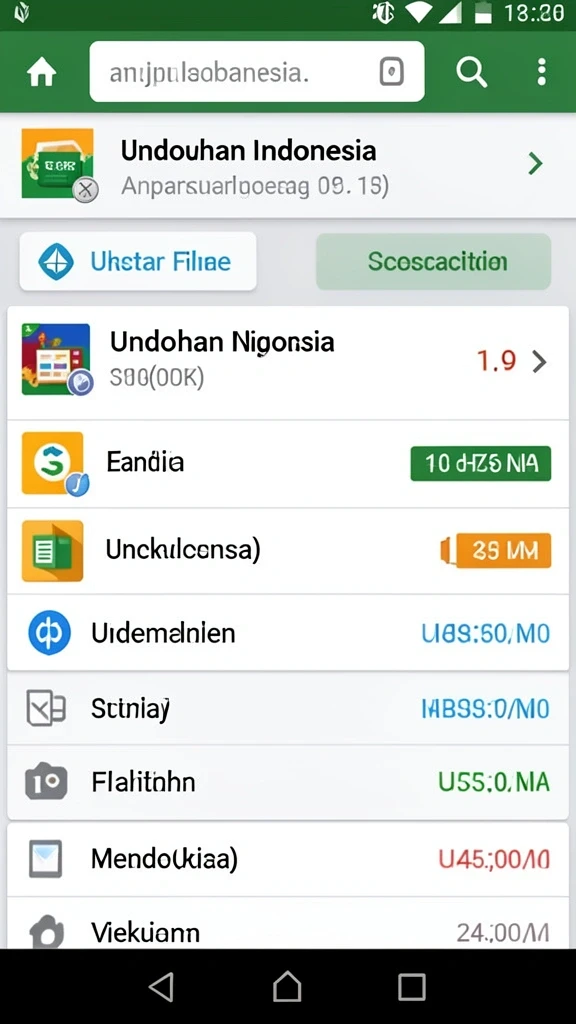Tap the Scoscacitrien button
576x1024 pixels.
point(434,261)
